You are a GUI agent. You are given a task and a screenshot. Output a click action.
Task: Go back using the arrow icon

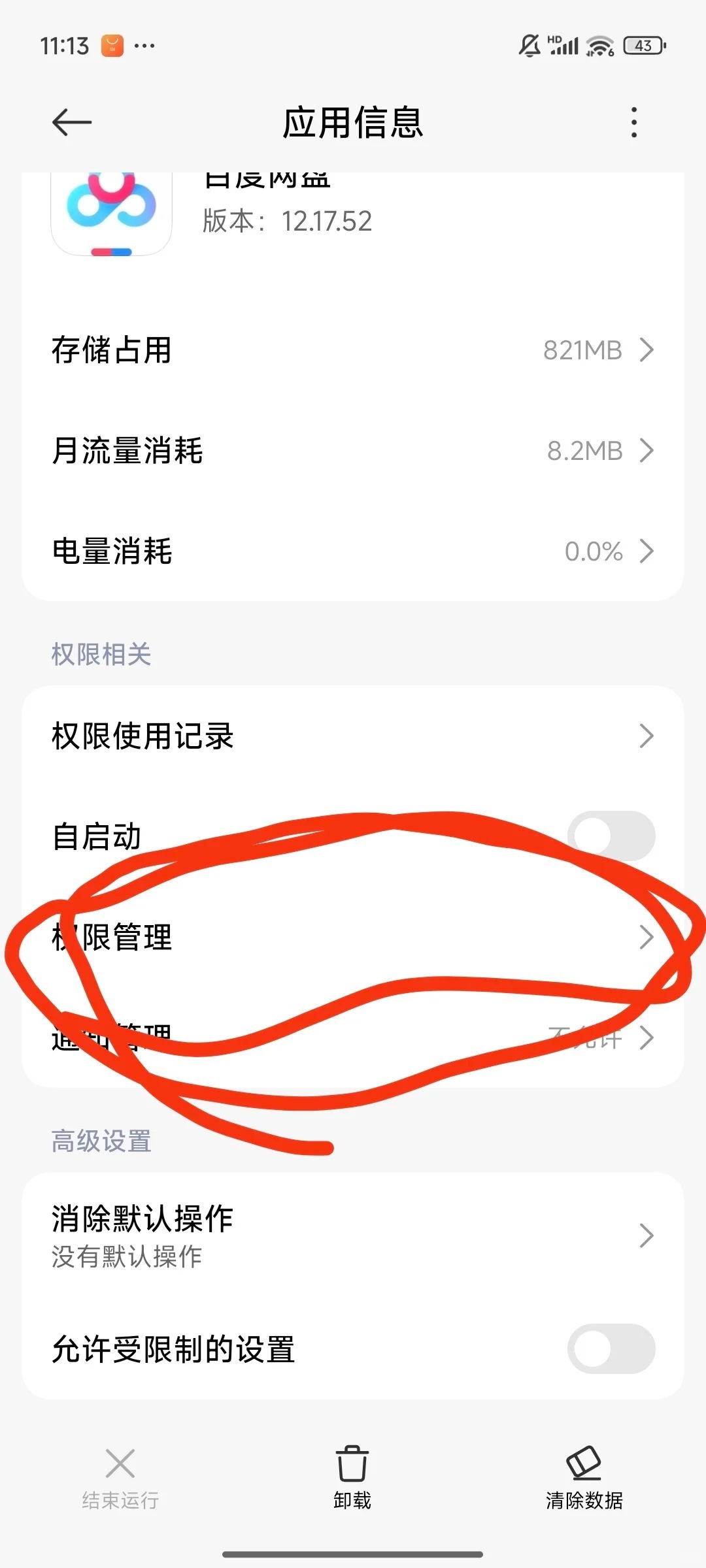pos(71,122)
